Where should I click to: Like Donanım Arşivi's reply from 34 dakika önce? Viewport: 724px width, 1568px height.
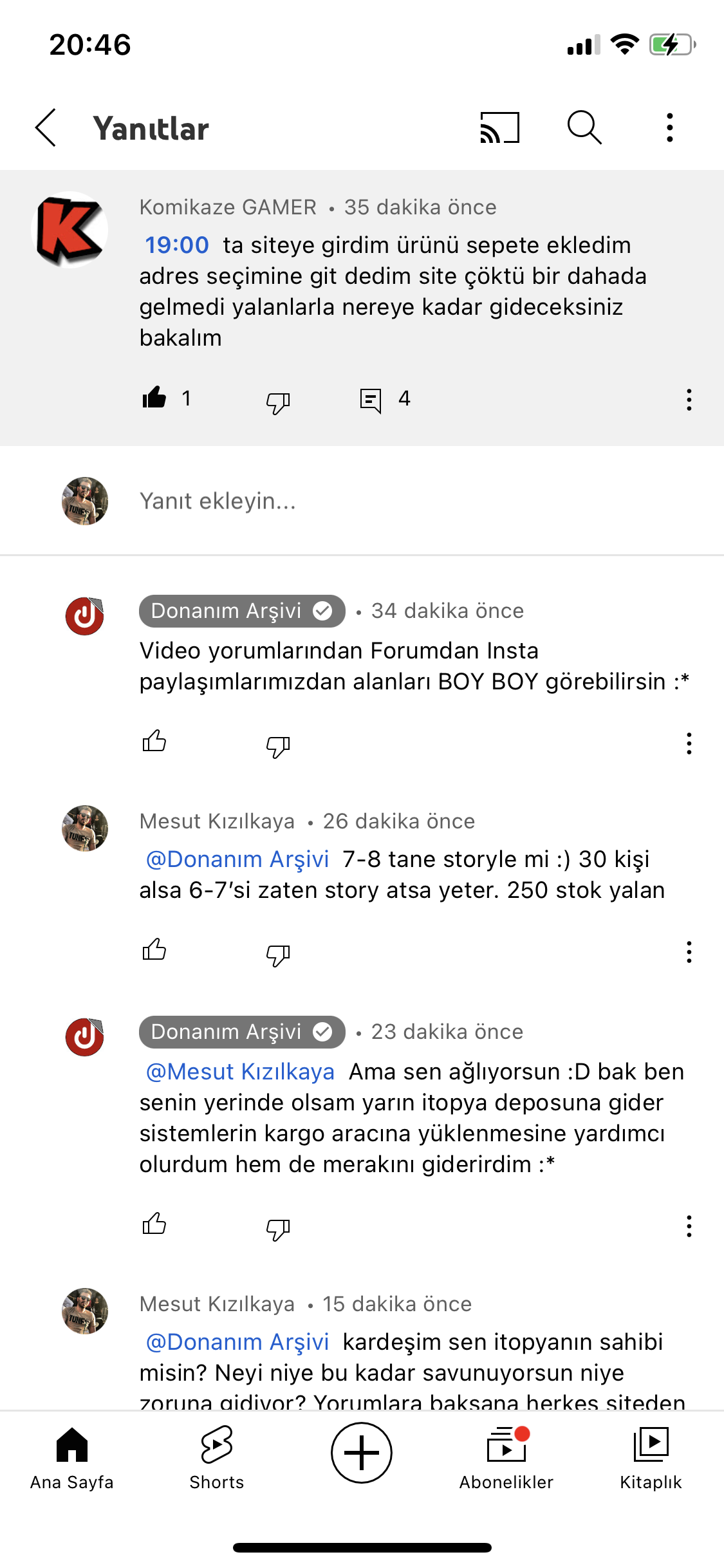click(154, 742)
